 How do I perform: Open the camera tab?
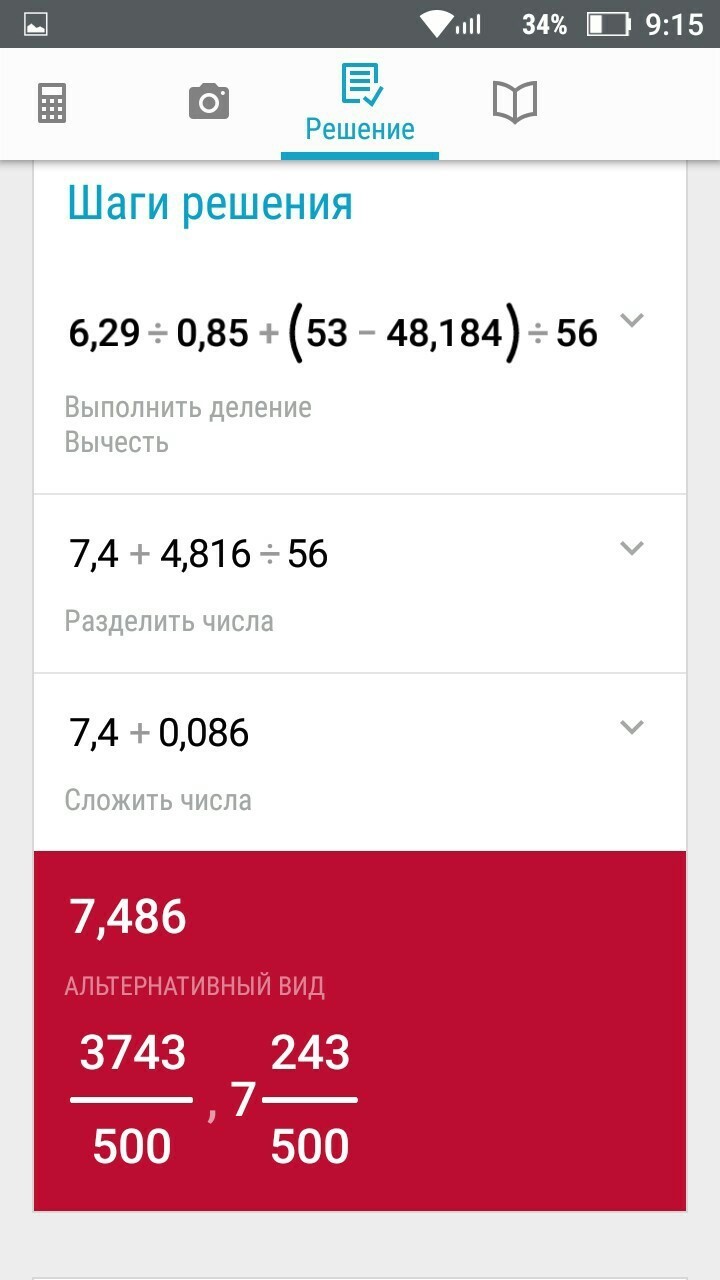pyautogui.click(x=208, y=102)
